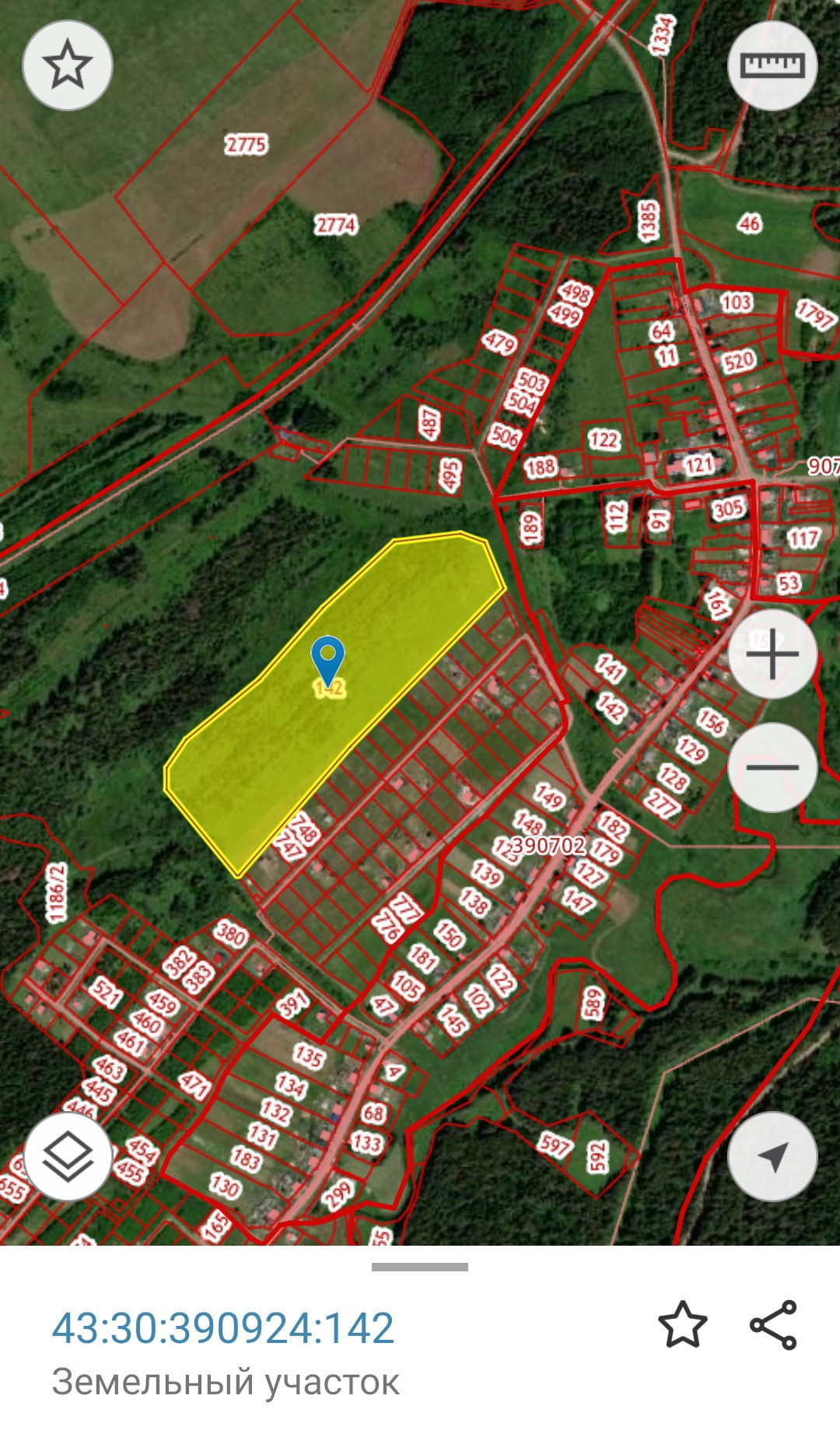Expand the bottom sheet handle

[420, 1267]
